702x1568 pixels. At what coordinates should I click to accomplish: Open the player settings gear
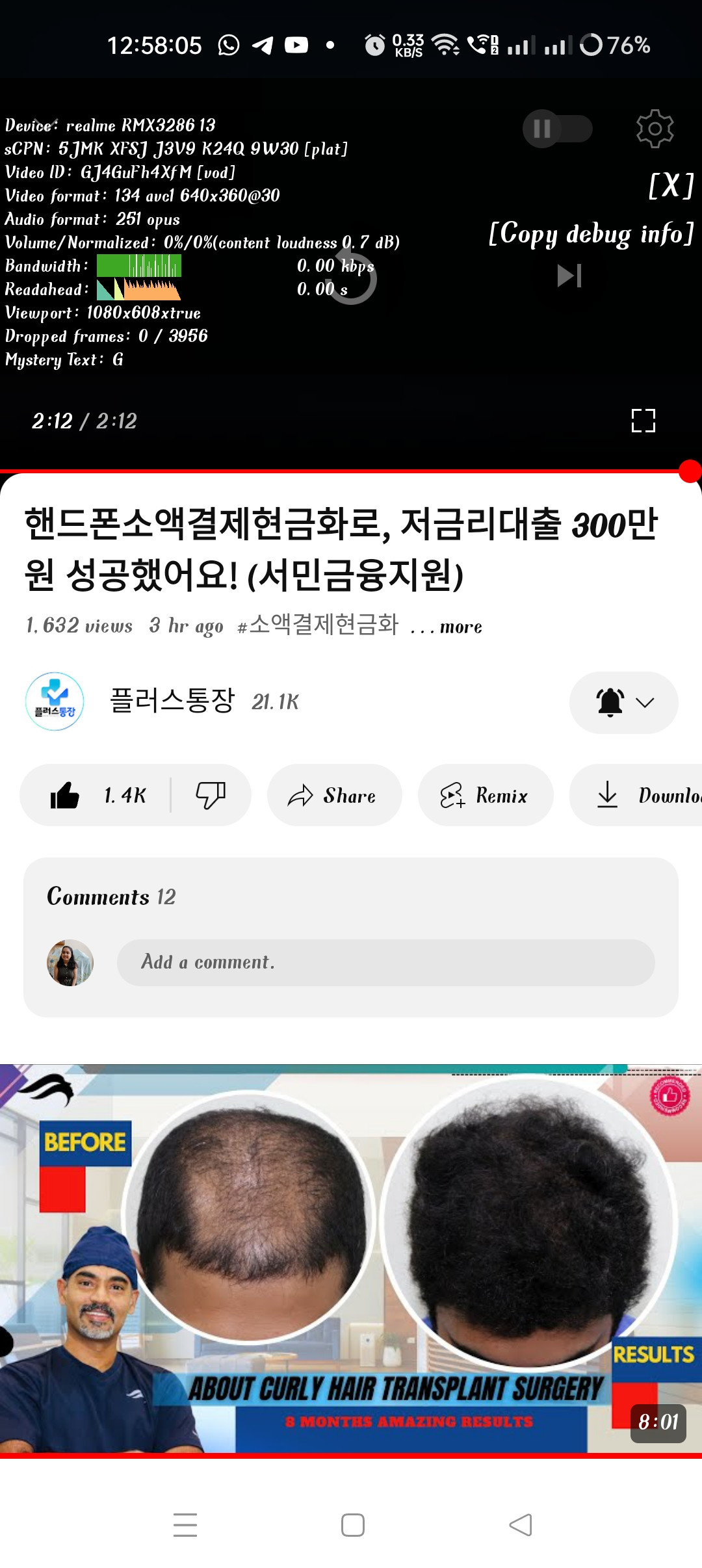click(655, 129)
